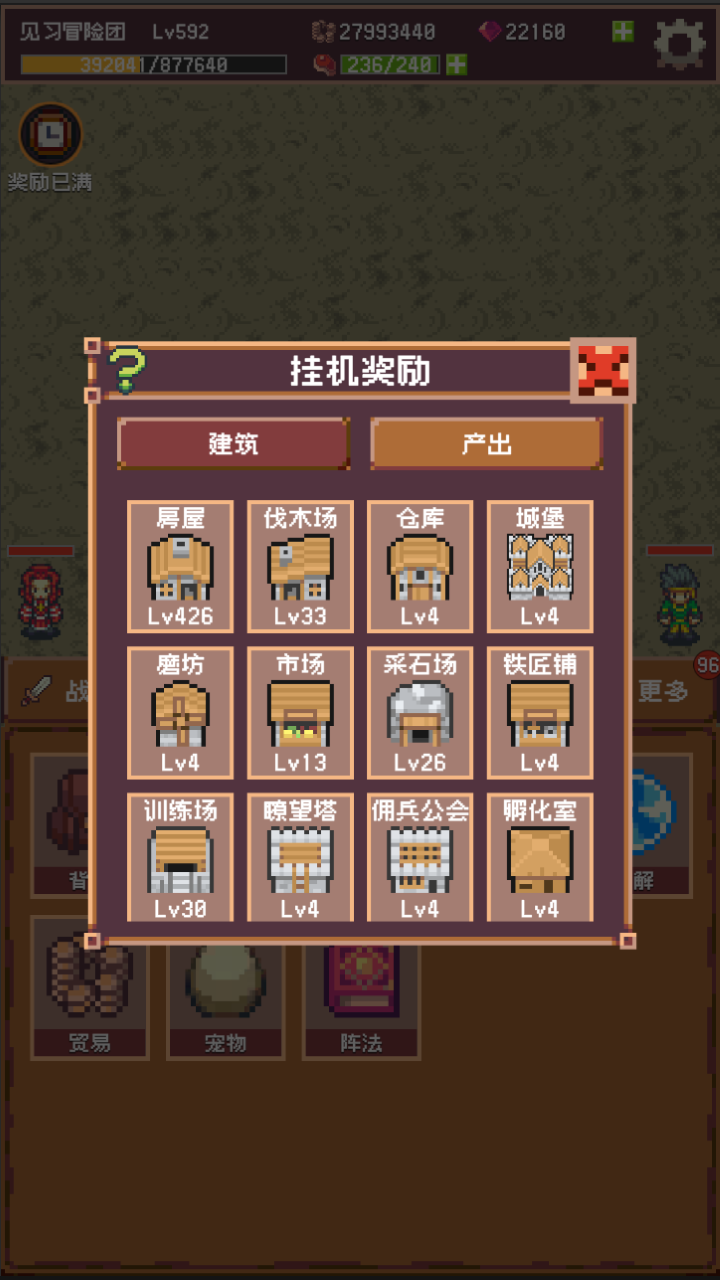Open the settings gear
This screenshot has width=720, height=1280.
point(679,43)
